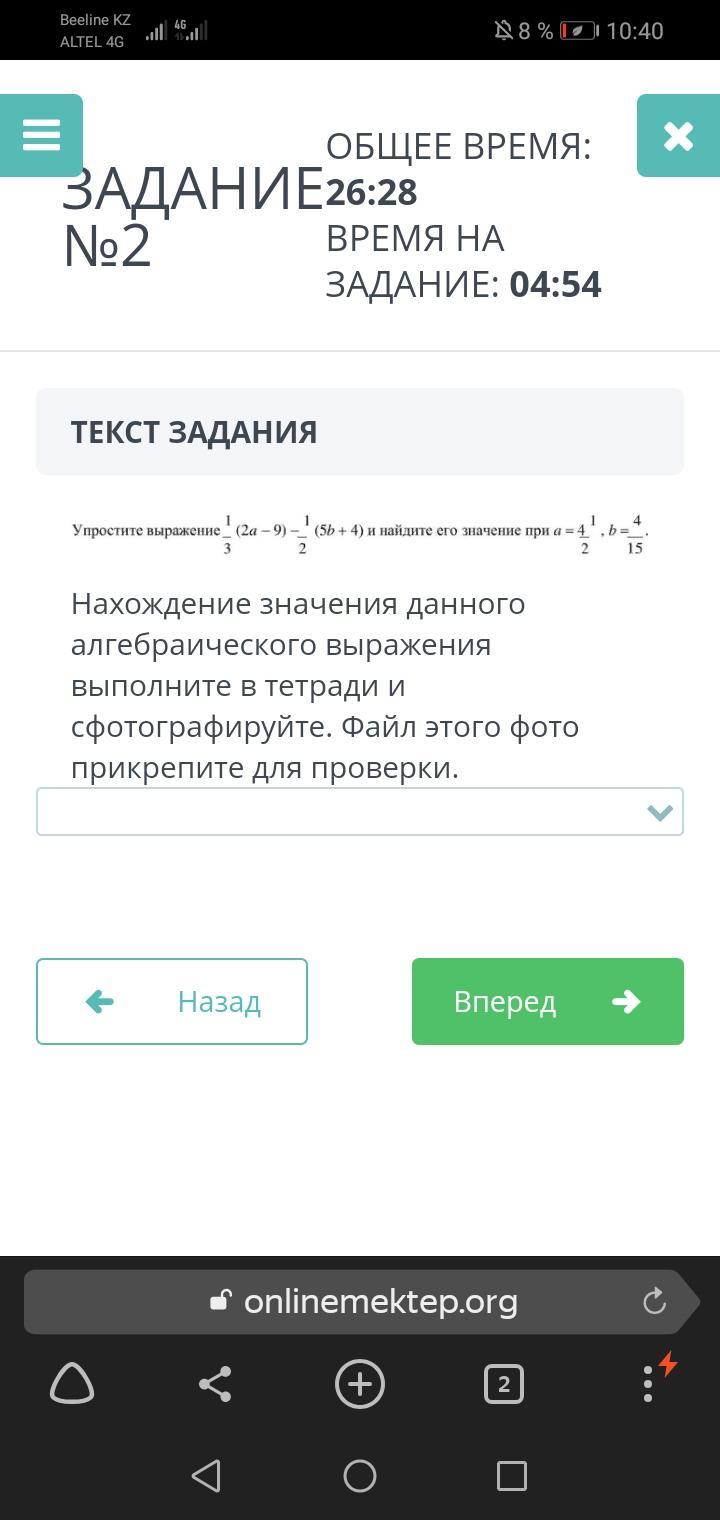Open the browser overflow menu
The image size is (720, 1520).
tap(648, 1384)
